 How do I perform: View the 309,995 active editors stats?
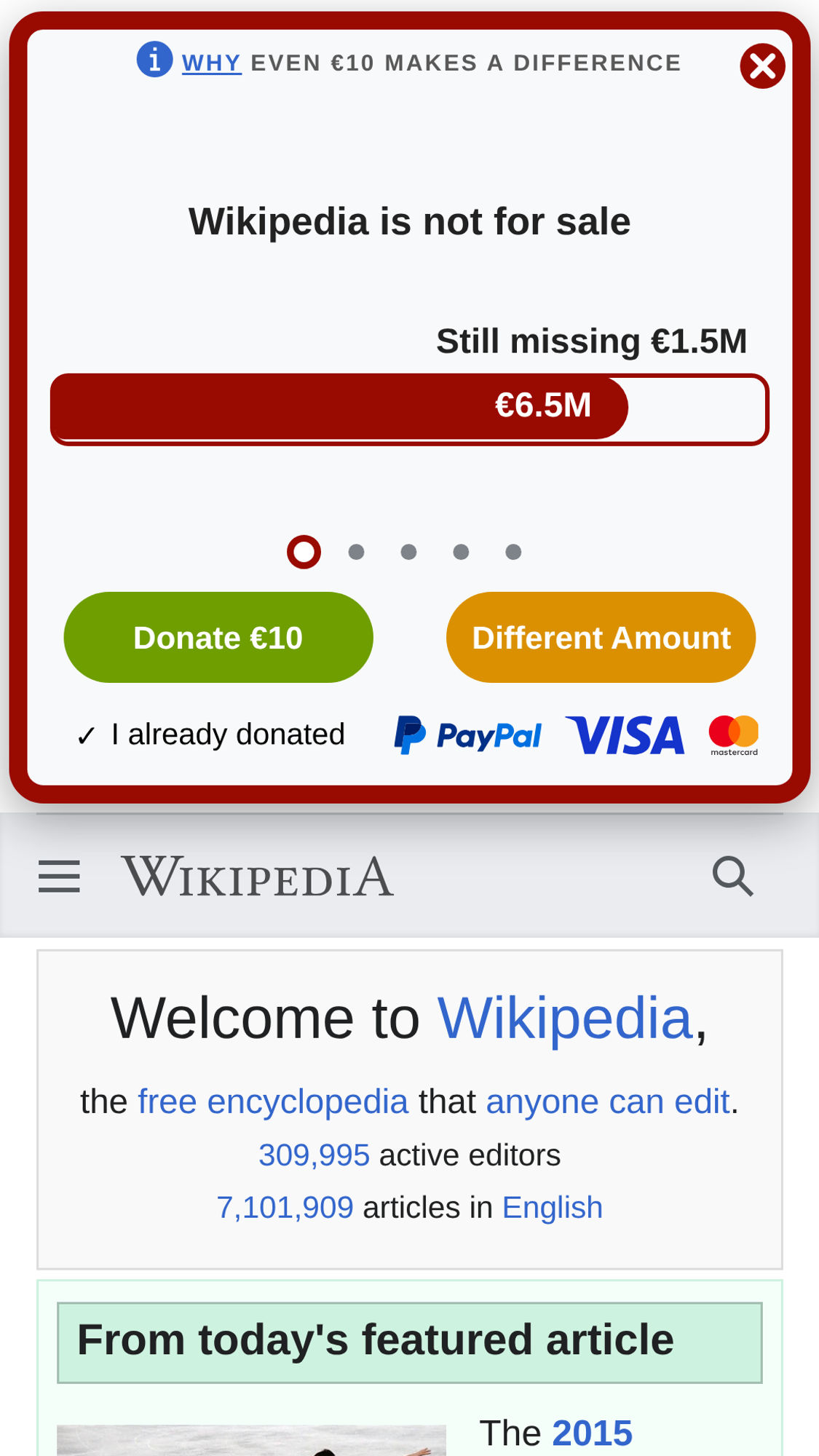pyautogui.click(x=314, y=1155)
